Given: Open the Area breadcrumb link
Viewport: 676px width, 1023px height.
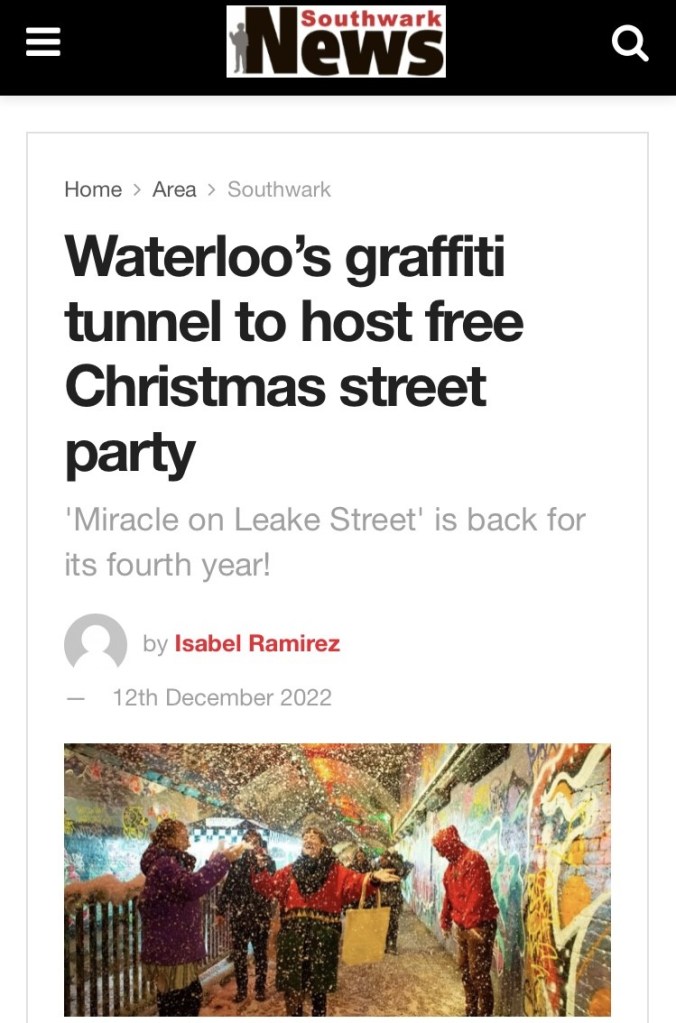Looking at the screenshot, I should (174, 189).
